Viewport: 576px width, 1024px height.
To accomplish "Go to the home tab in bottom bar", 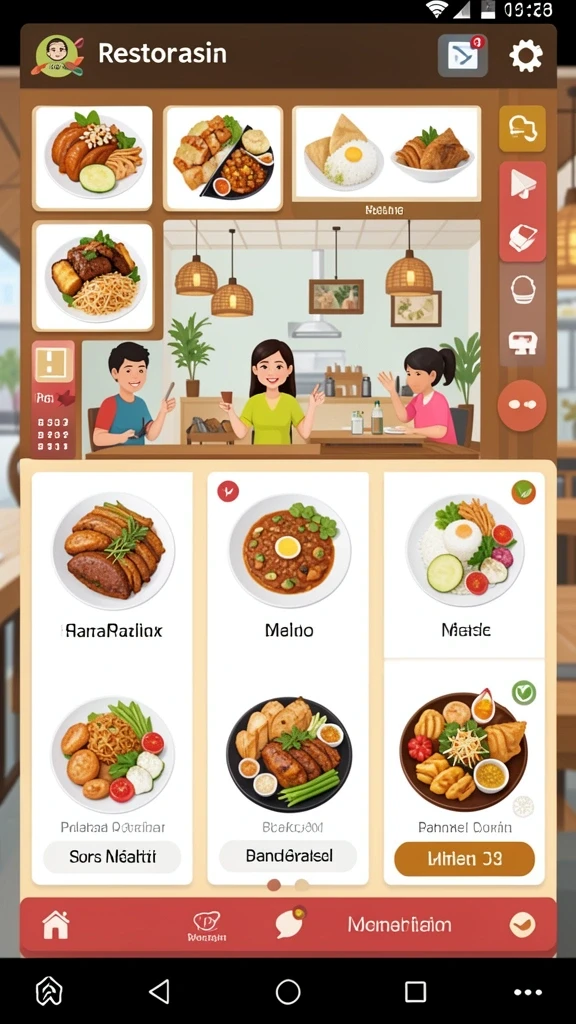I will pos(56,925).
